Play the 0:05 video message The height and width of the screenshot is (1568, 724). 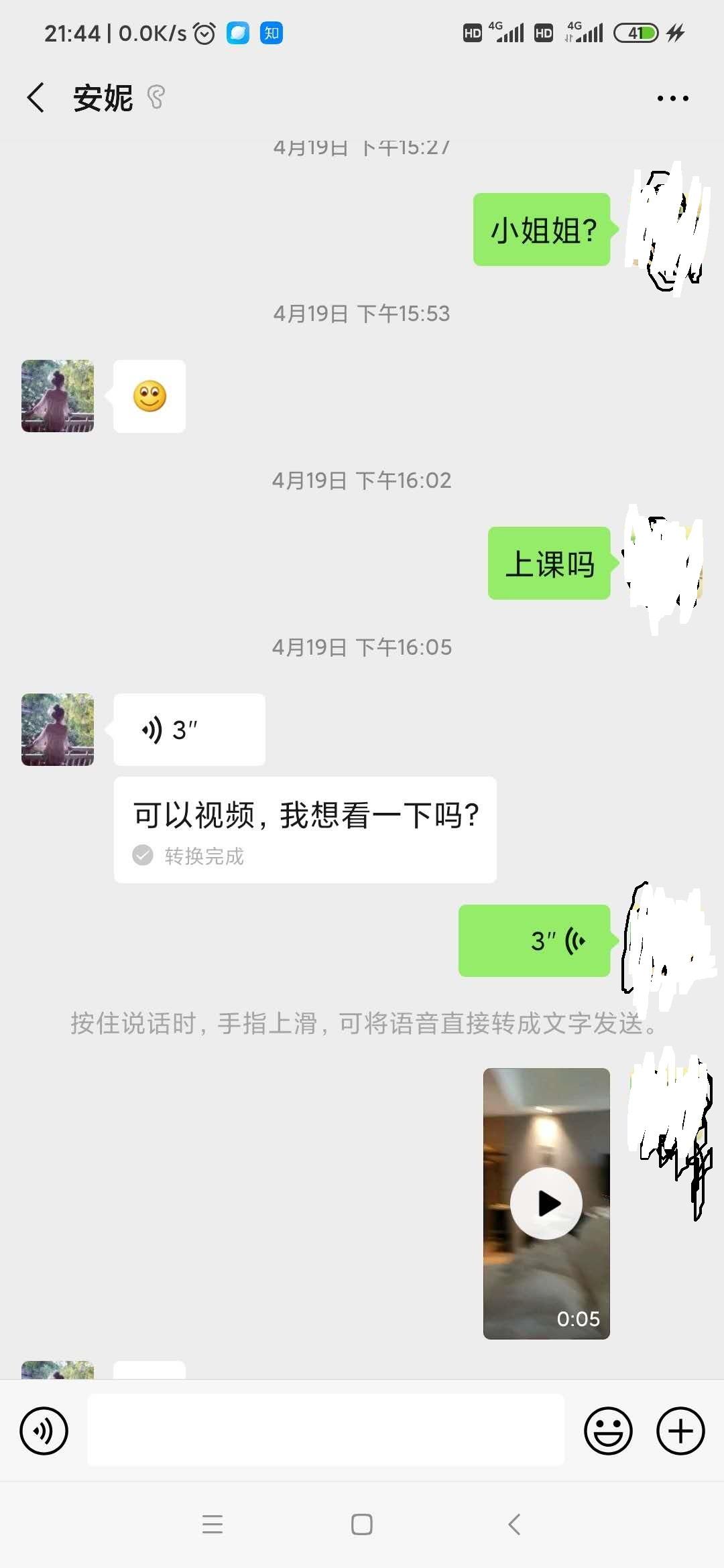tap(546, 1203)
